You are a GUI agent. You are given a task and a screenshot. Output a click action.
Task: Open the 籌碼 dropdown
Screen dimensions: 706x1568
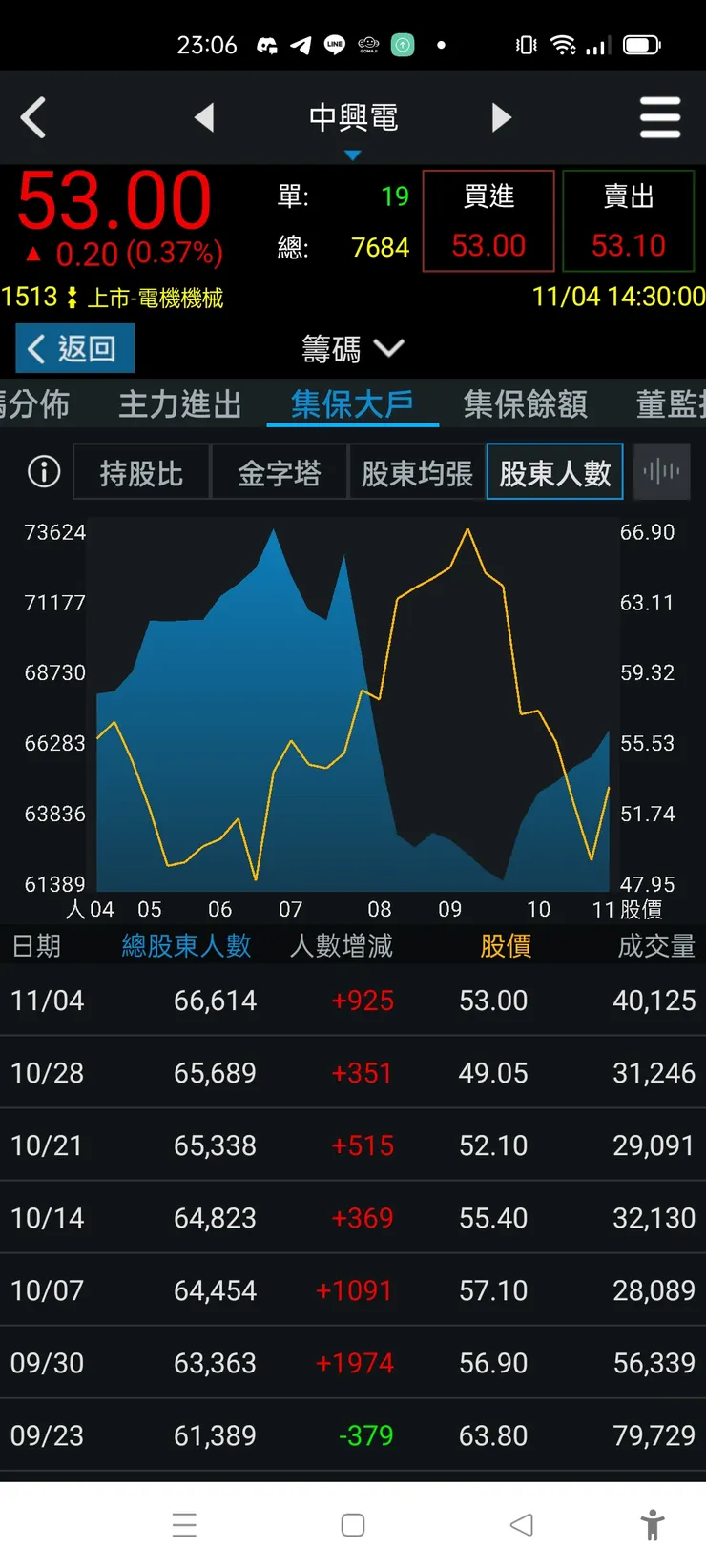click(x=351, y=348)
